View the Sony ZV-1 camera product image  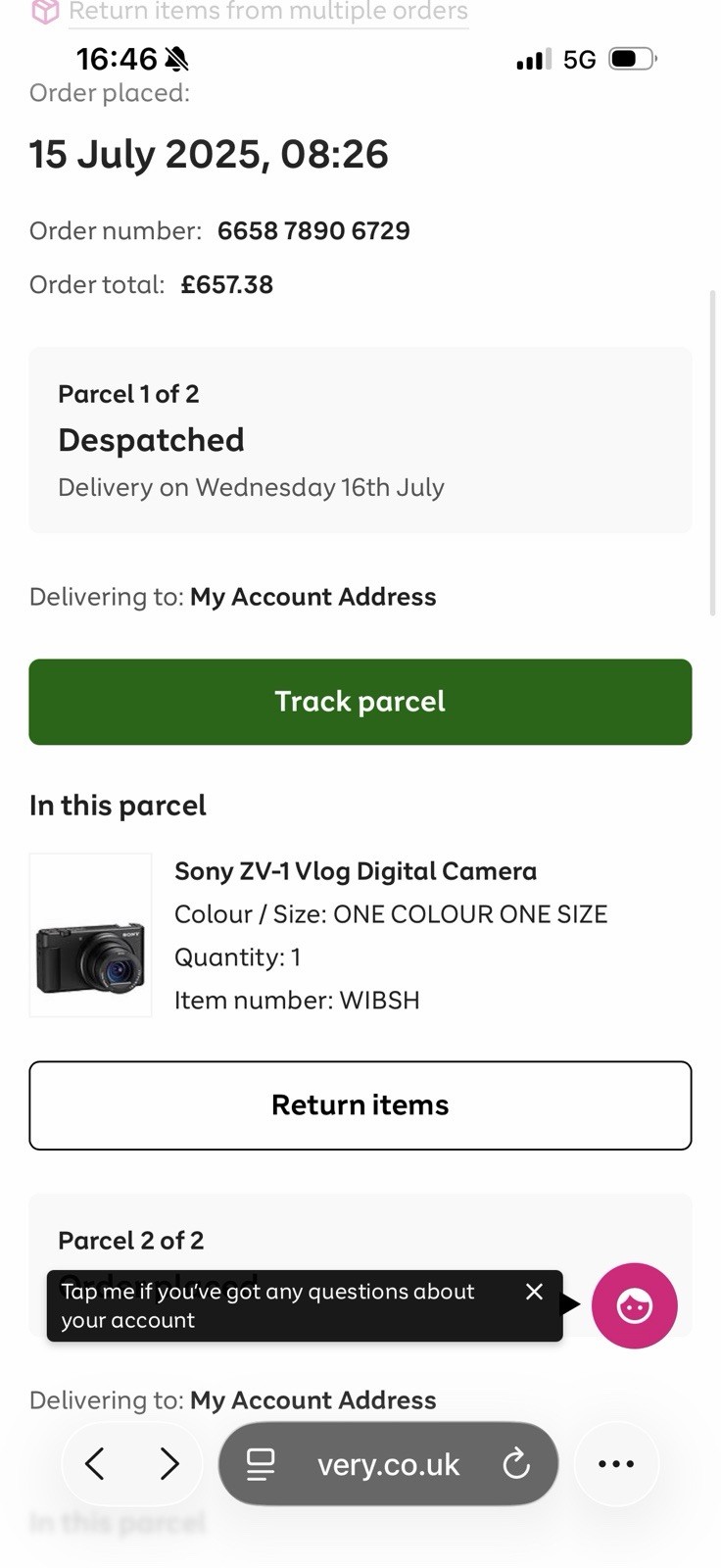click(90, 935)
